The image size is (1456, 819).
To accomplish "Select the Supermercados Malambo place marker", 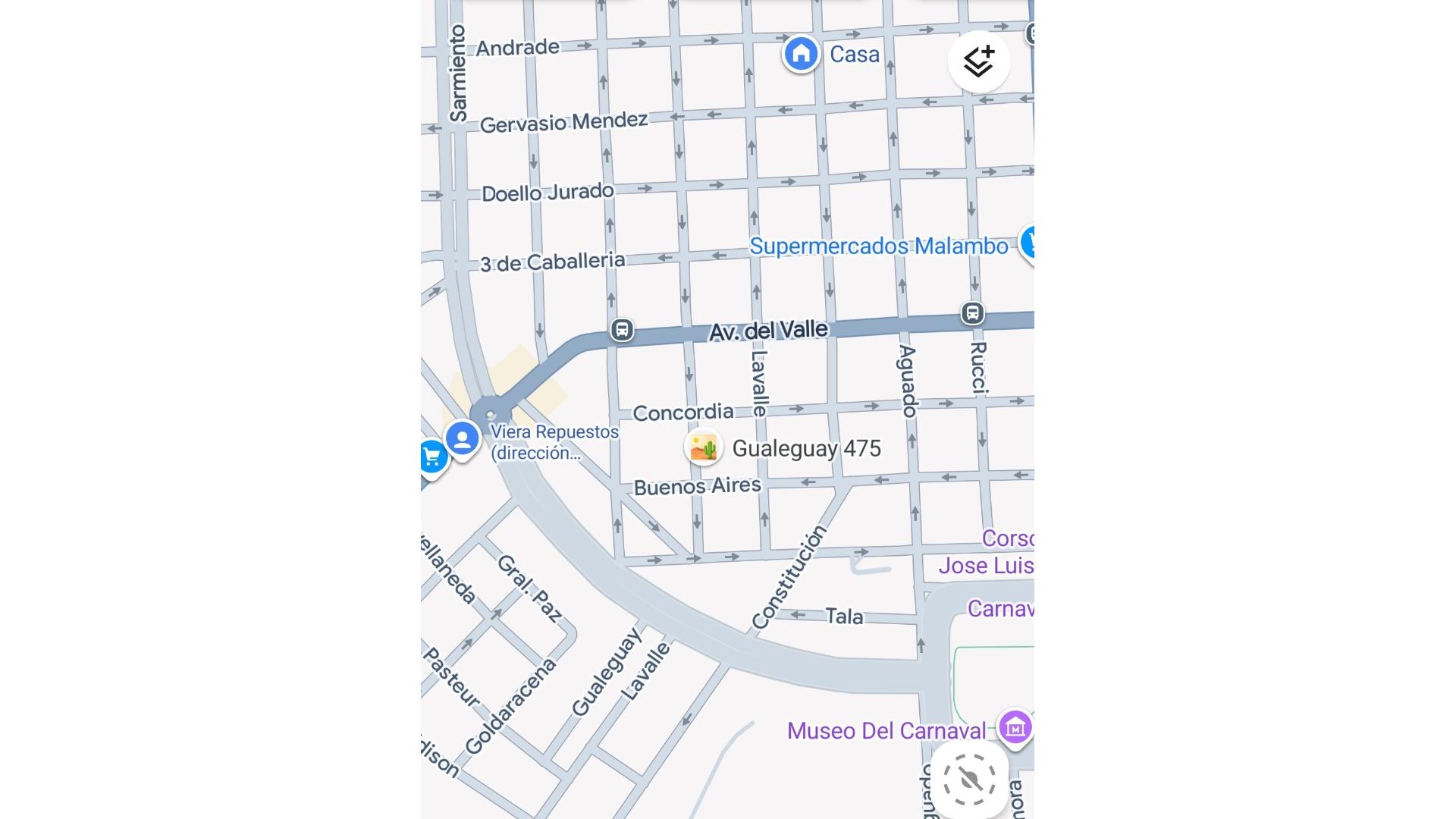I will [x=1029, y=243].
